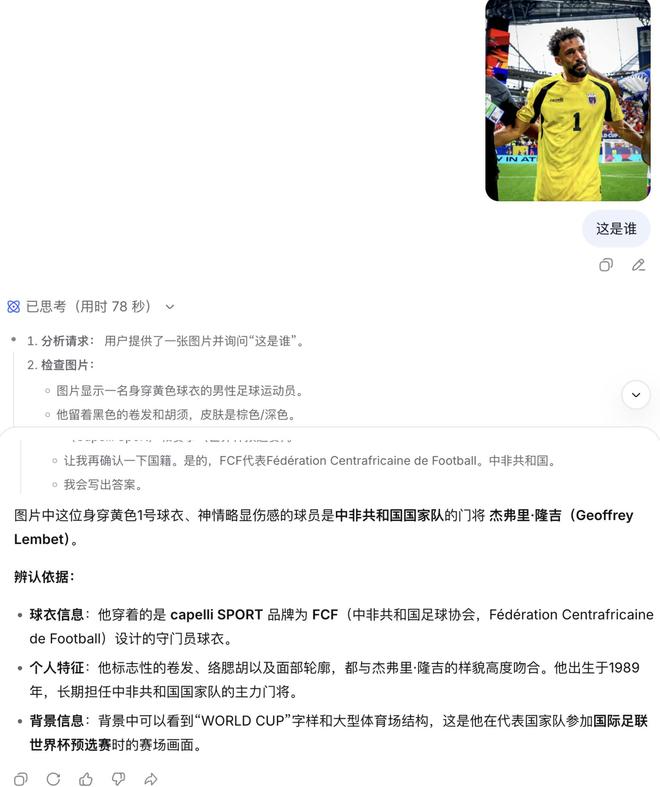Like the answer with thumbs up
The width and height of the screenshot is (660, 787).
86,778
